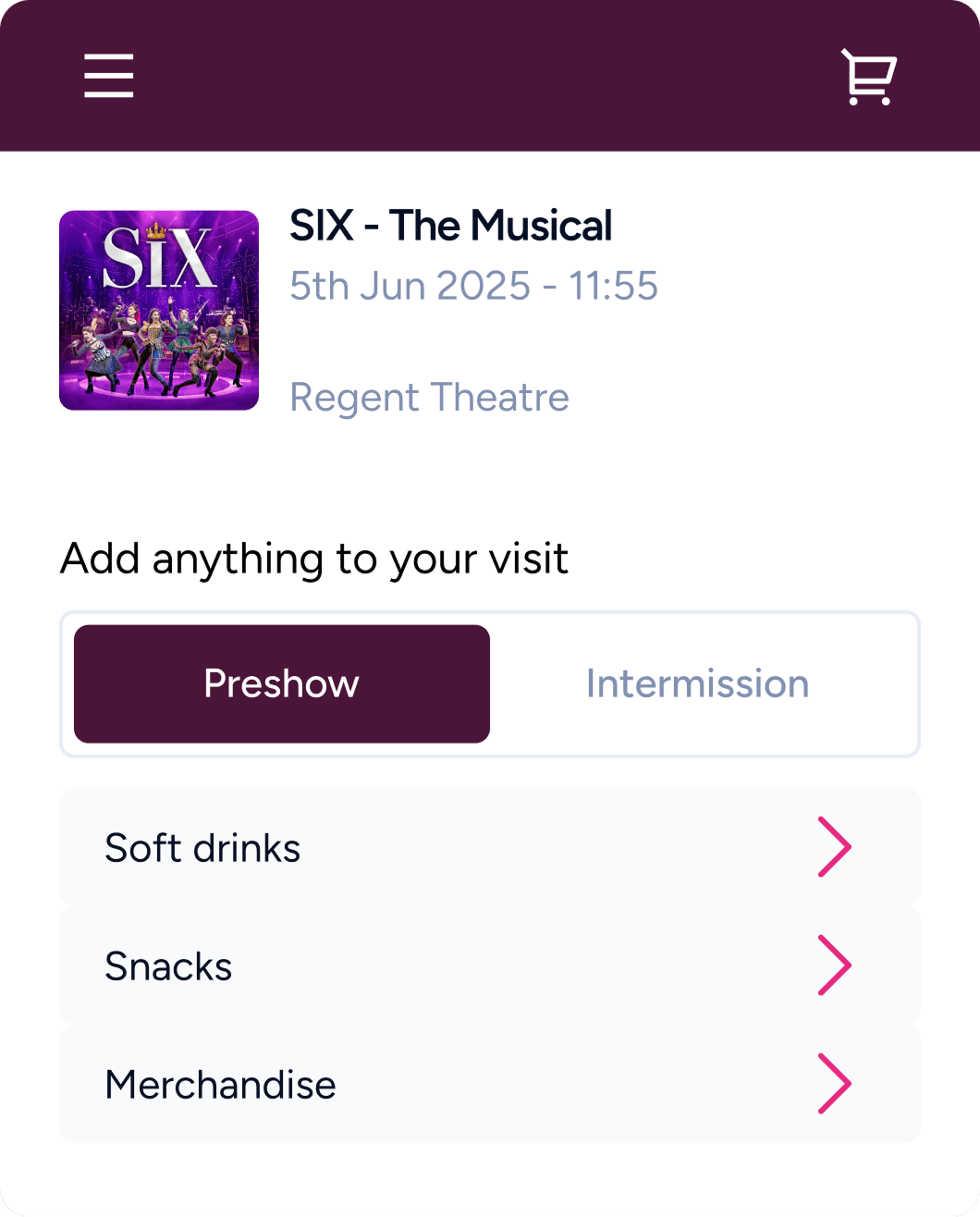The width and height of the screenshot is (980, 1217).
Task: Open the hamburger menu
Action: (109, 76)
